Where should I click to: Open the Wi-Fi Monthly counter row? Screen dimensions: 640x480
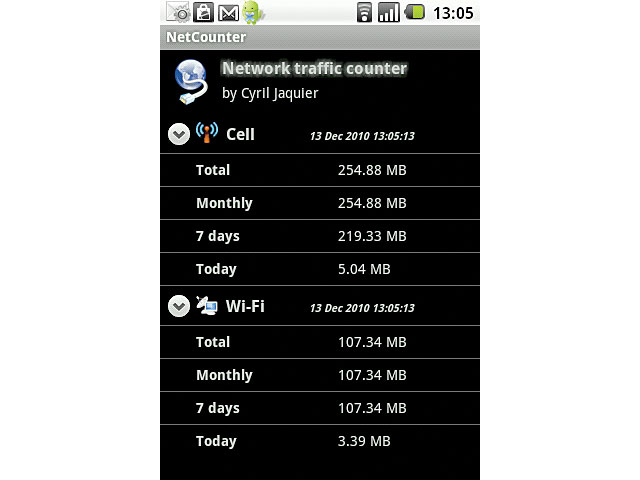pyautogui.click(x=319, y=375)
